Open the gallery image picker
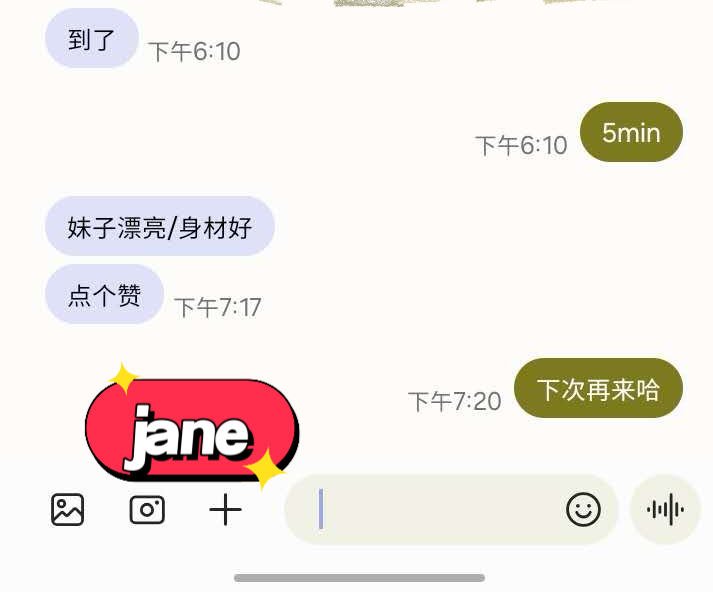This screenshot has width=713, height=592. coord(67,510)
